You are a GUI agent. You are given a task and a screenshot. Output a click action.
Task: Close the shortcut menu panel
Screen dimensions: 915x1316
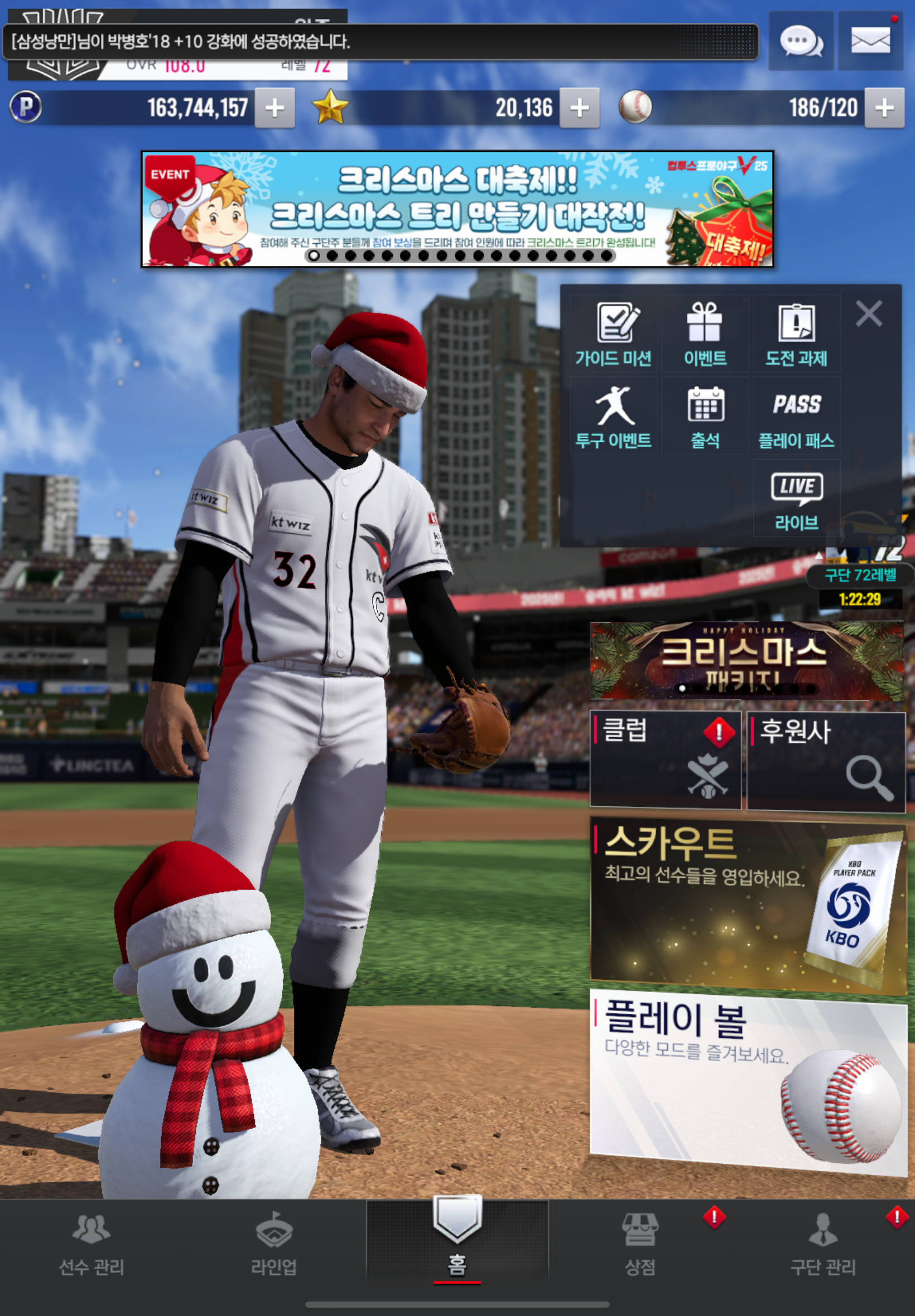click(869, 314)
